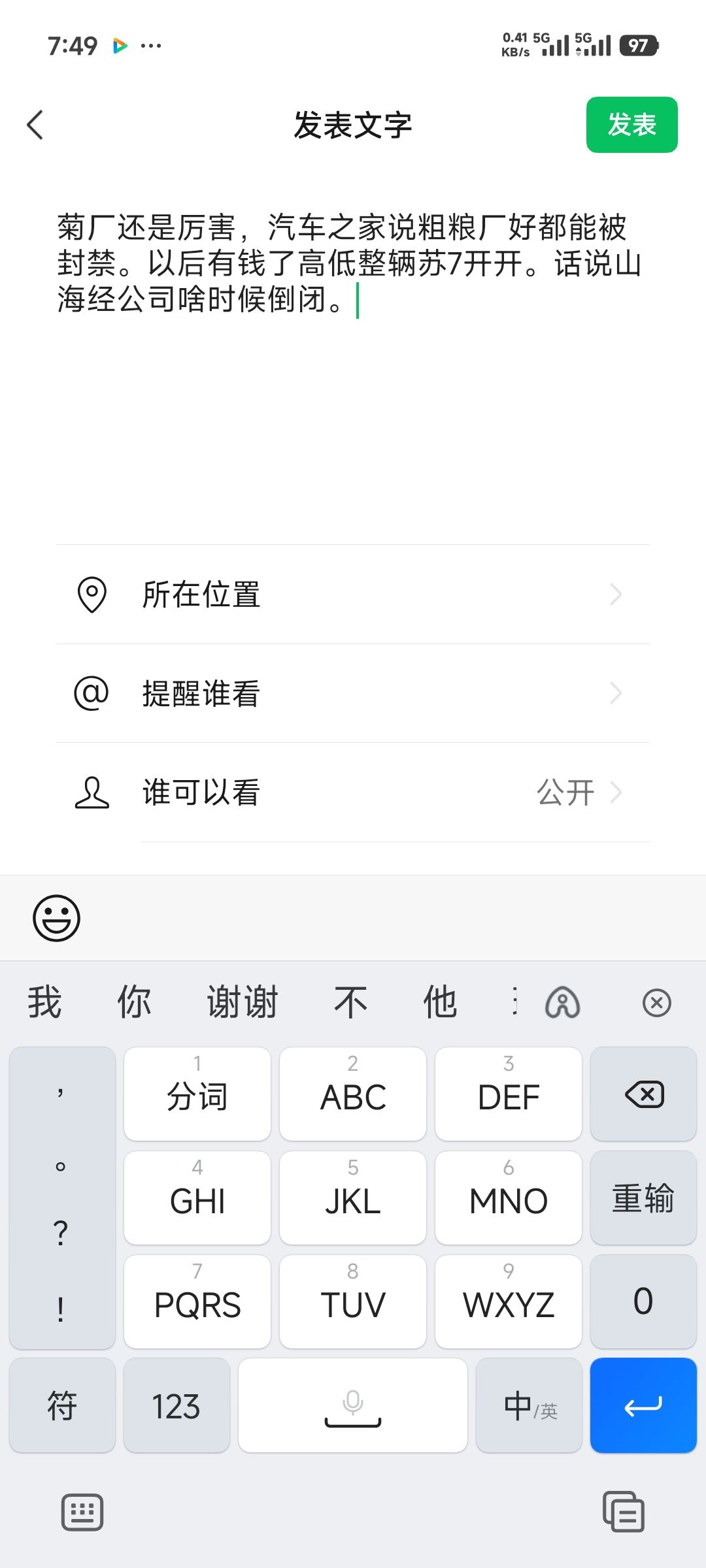Select the suggested word 谢谢
The height and width of the screenshot is (1568, 706).
coord(243,1002)
